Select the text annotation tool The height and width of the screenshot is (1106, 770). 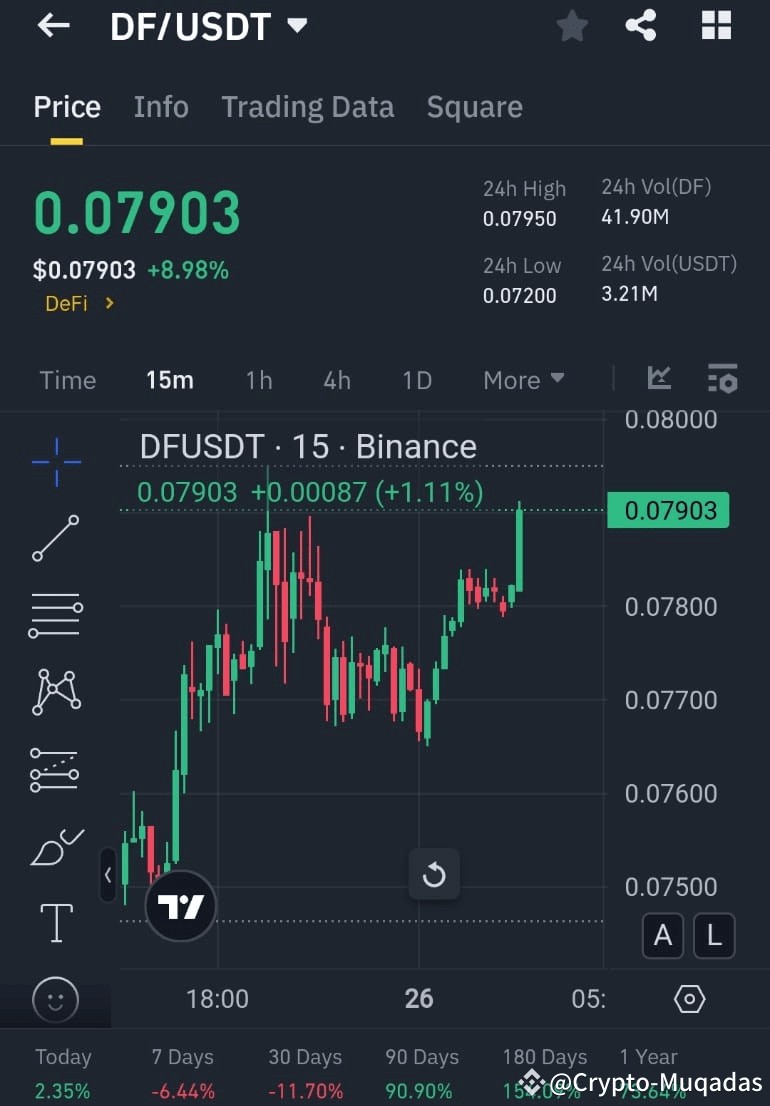click(55, 922)
